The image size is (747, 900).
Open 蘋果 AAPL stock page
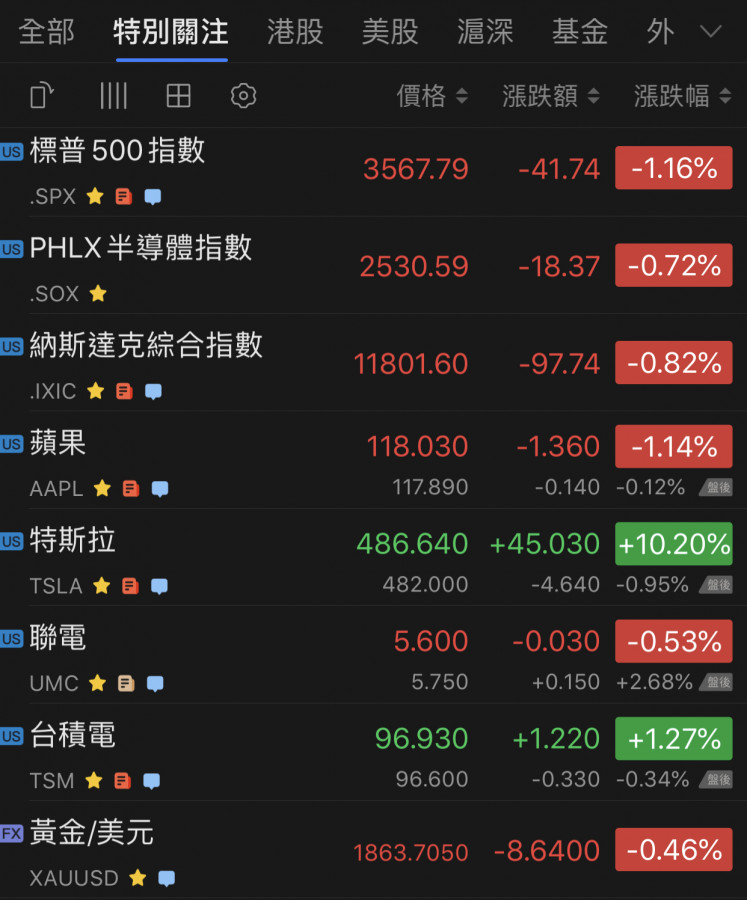[60, 443]
